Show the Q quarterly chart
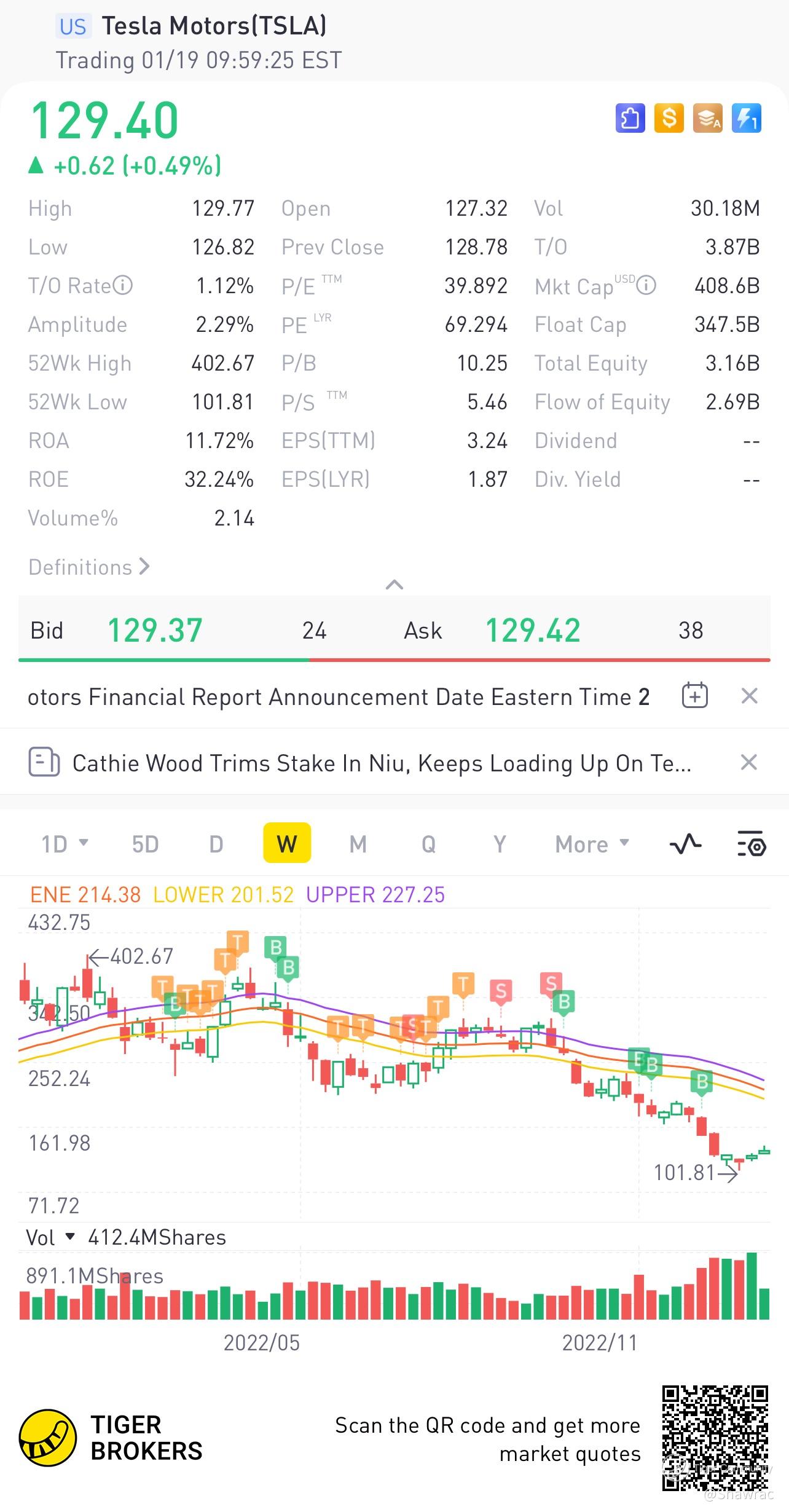 coord(428,844)
